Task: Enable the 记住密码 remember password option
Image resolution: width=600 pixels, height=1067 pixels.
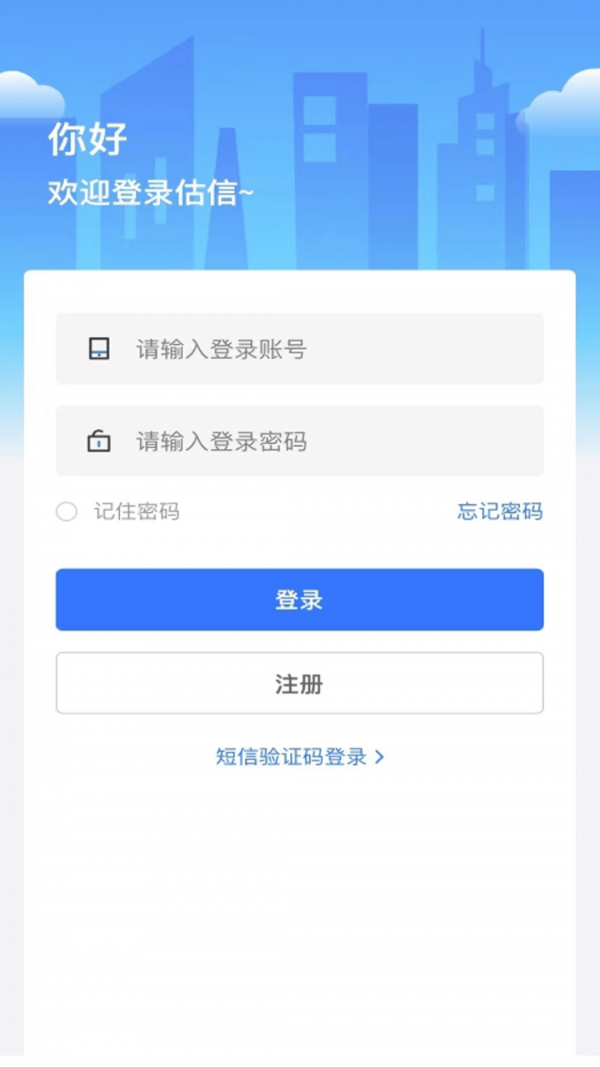Action: pos(67,512)
